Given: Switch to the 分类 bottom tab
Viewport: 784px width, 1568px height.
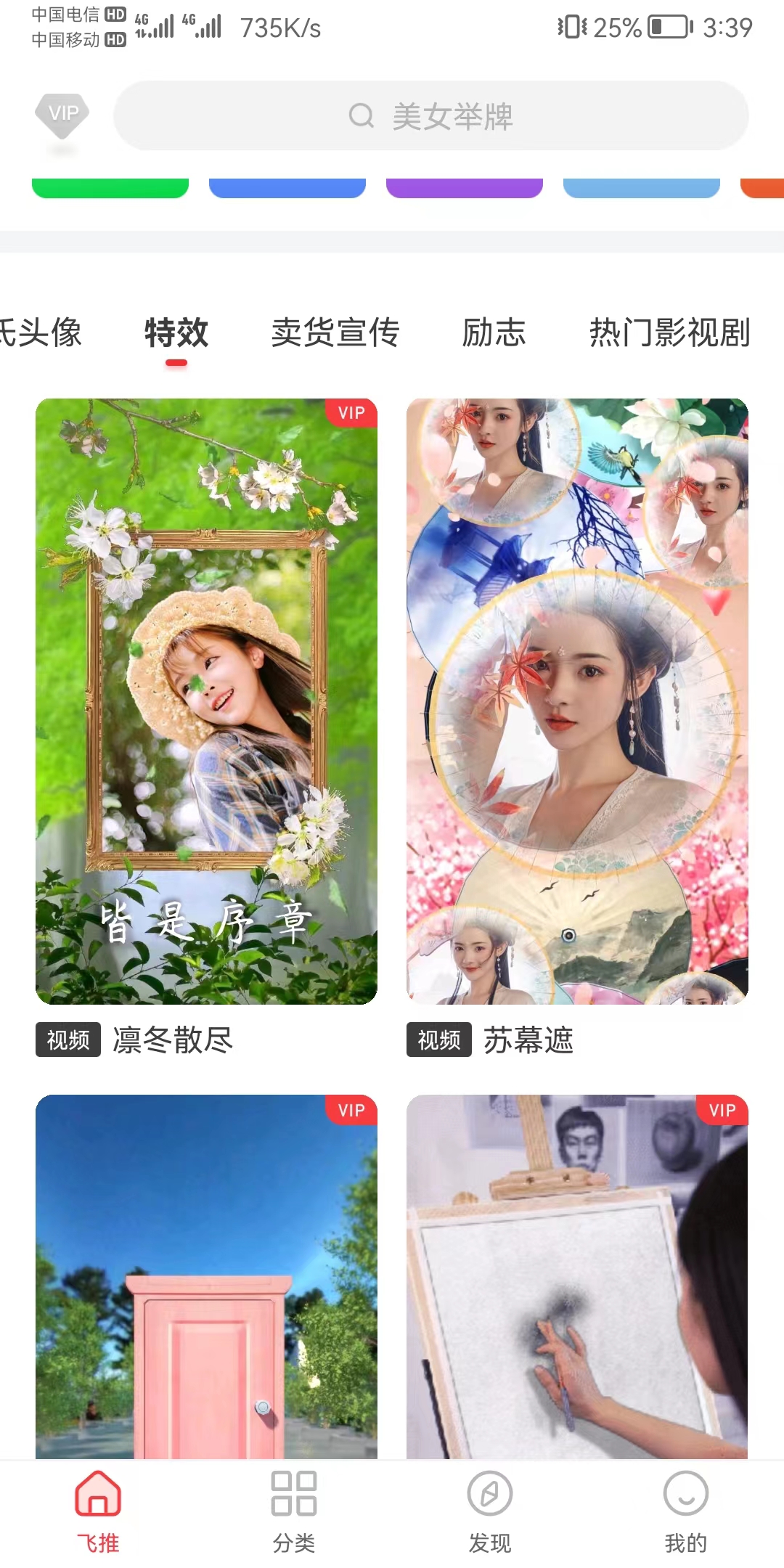Looking at the screenshot, I should tap(294, 1511).
